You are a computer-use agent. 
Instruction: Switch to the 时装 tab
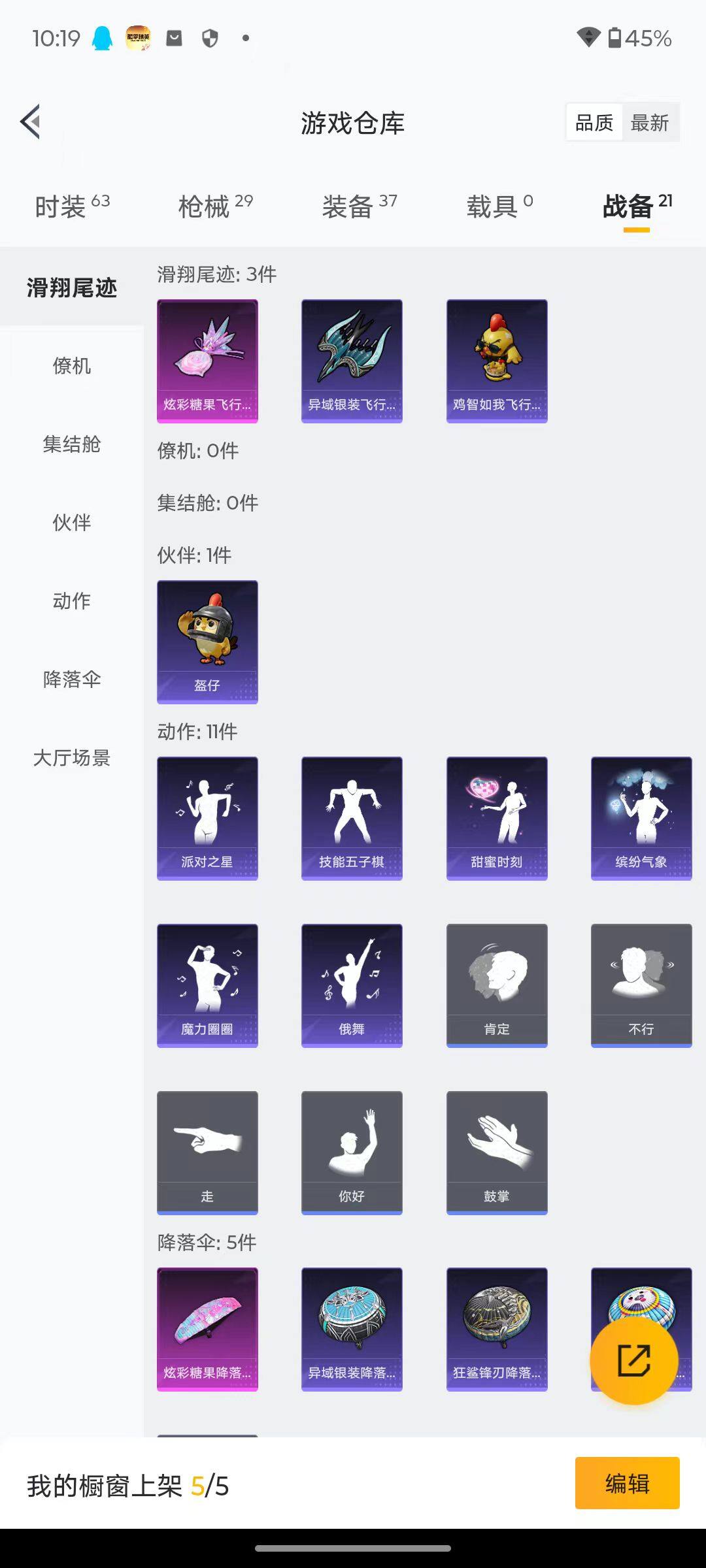72,206
